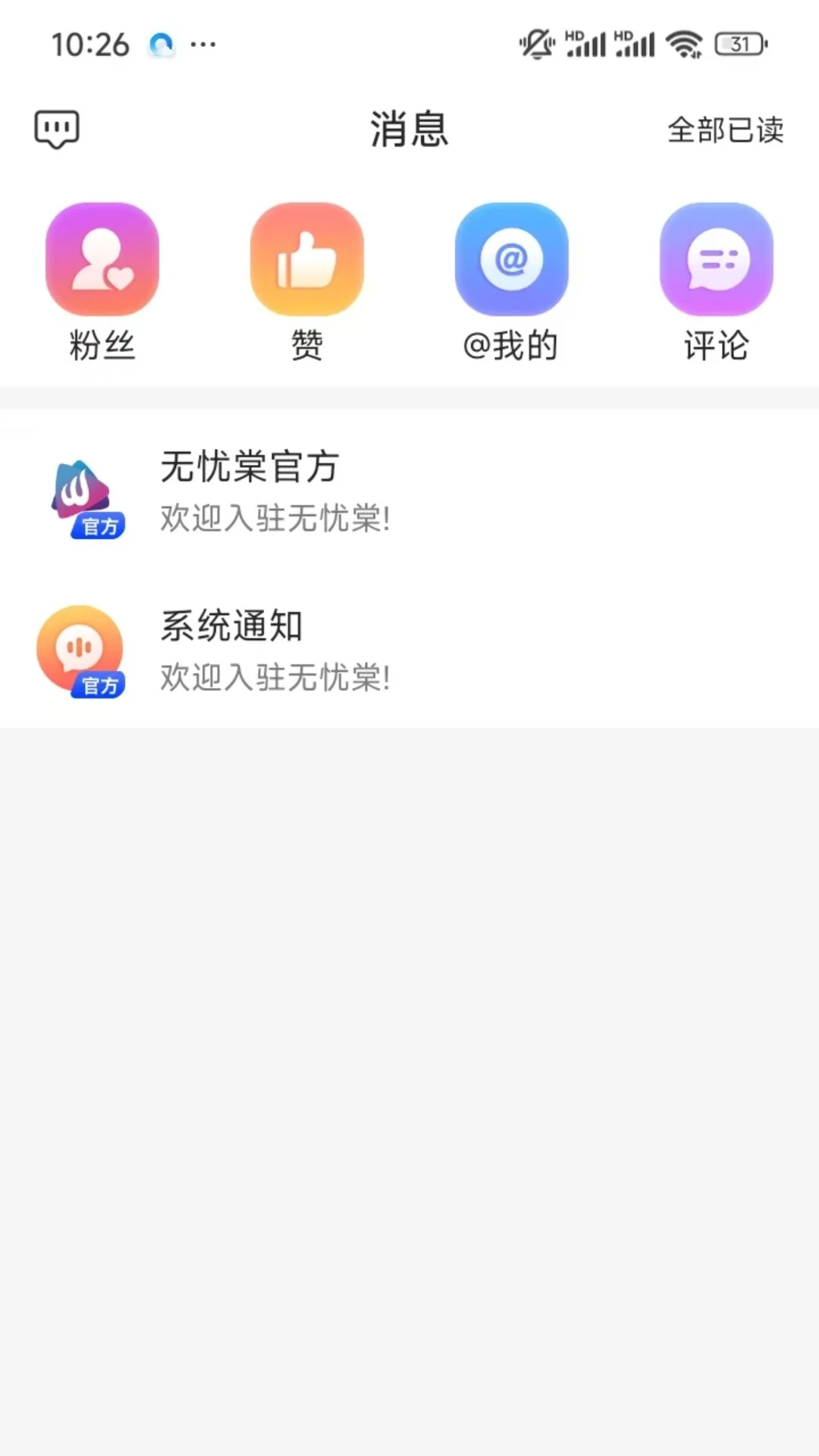Screen dimensions: 819x1456
Task: Tap 全部已读 to mark all as read
Action: [724, 130]
